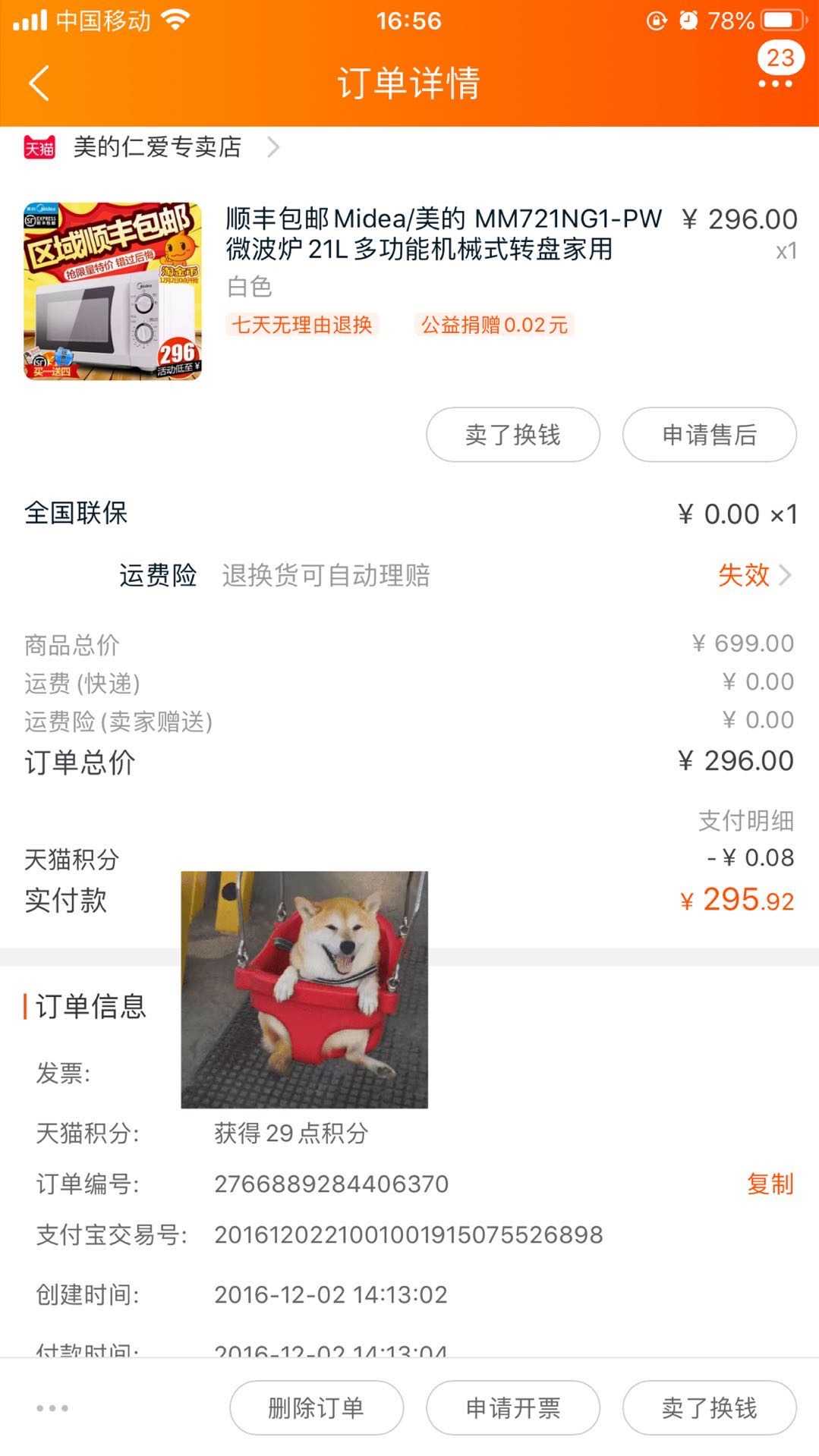Viewport: 819px width, 1456px height.
Task: Open the 运费险 失效 details
Action: click(753, 575)
